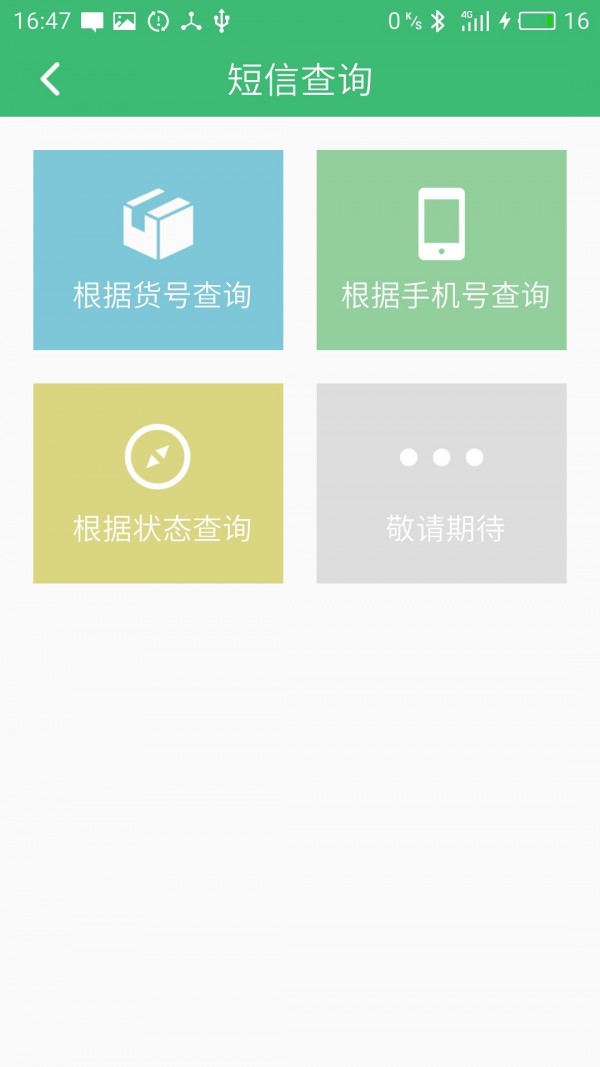Image resolution: width=600 pixels, height=1067 pixels.
Task: Open 根据货号查询 tile
Action: pos(158,250)
